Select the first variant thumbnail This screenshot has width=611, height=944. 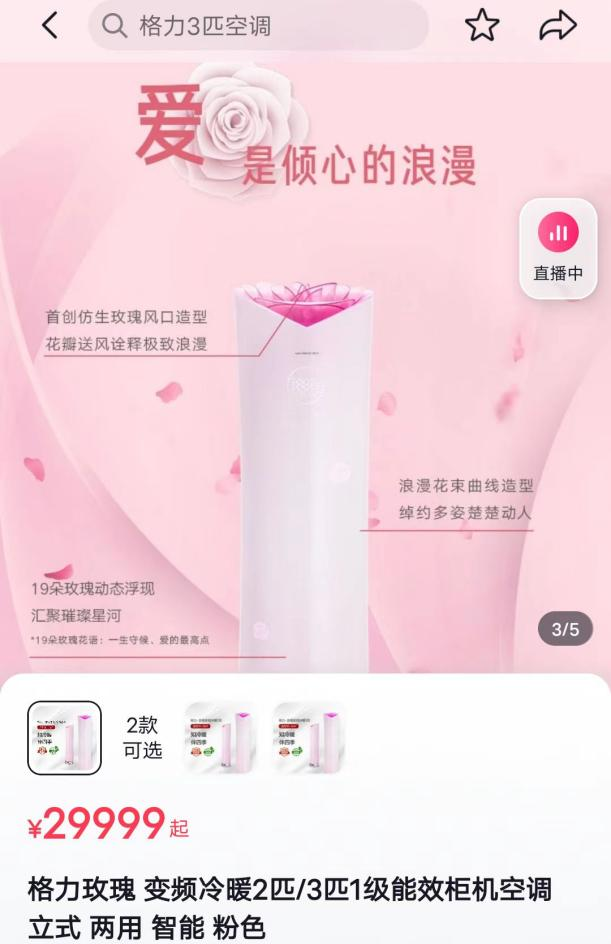pos(64,738)
